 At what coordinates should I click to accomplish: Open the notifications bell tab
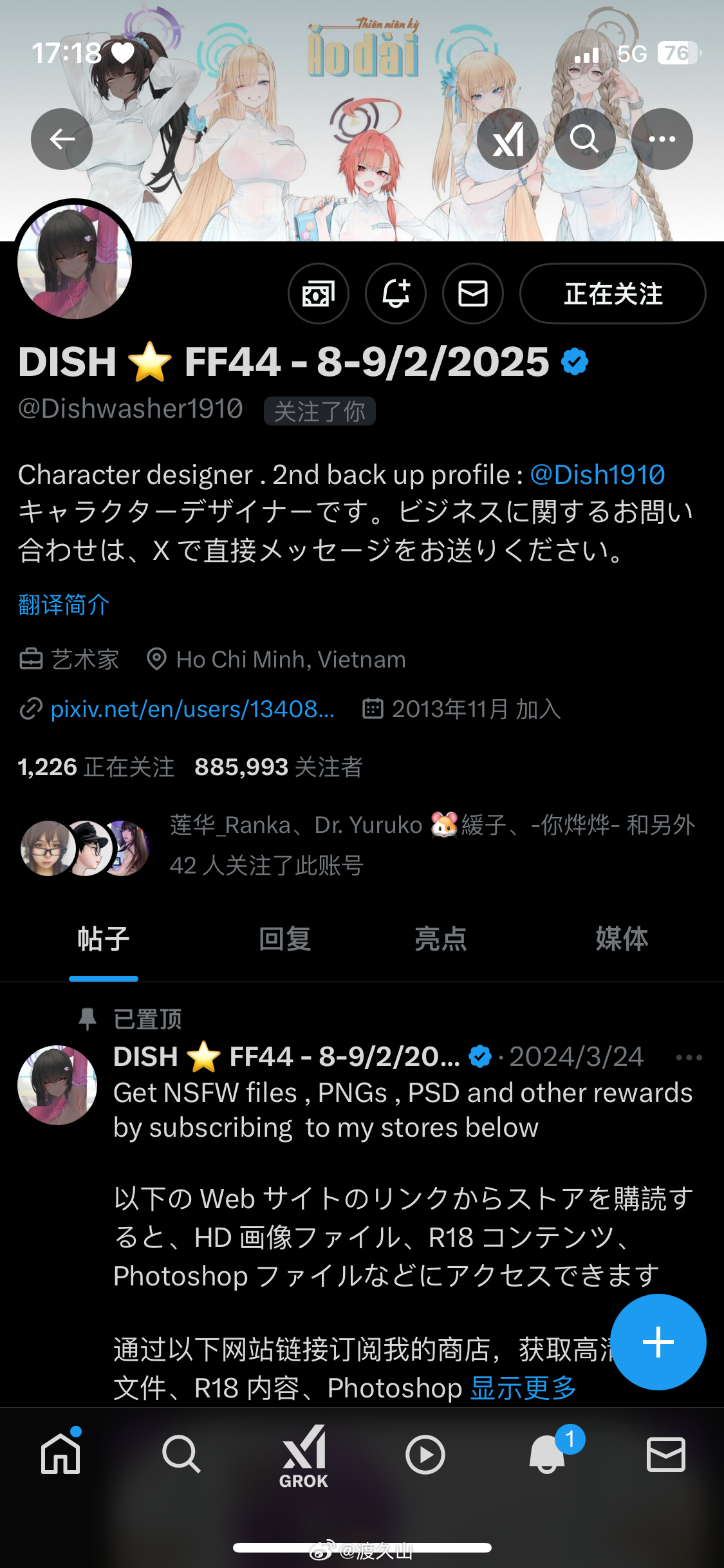pyautogui.click(x=548, y=1455)
